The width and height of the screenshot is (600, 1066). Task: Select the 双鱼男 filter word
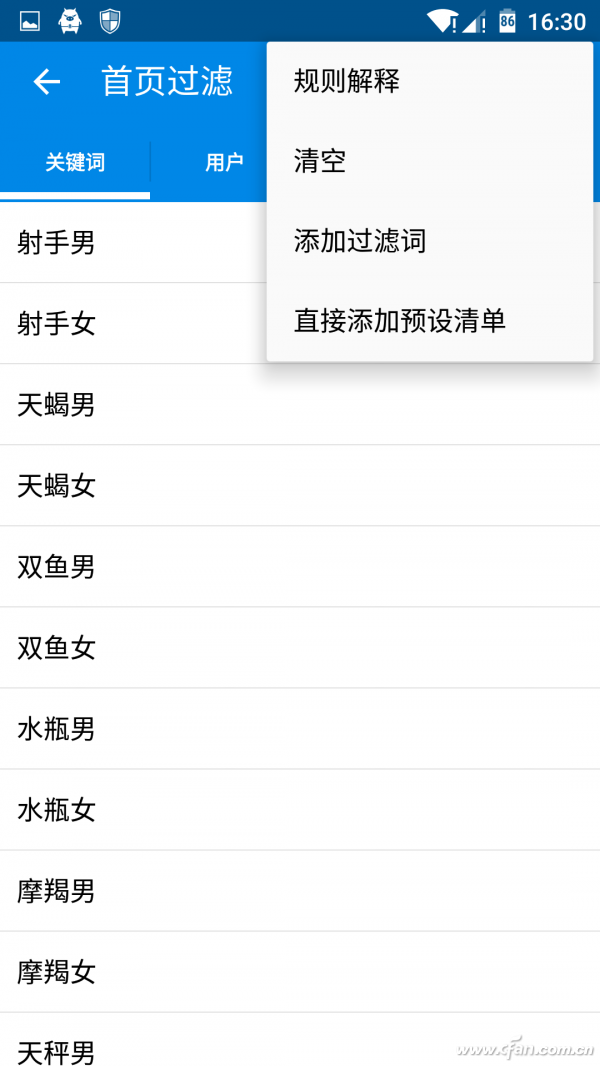[x=300, y=566]
